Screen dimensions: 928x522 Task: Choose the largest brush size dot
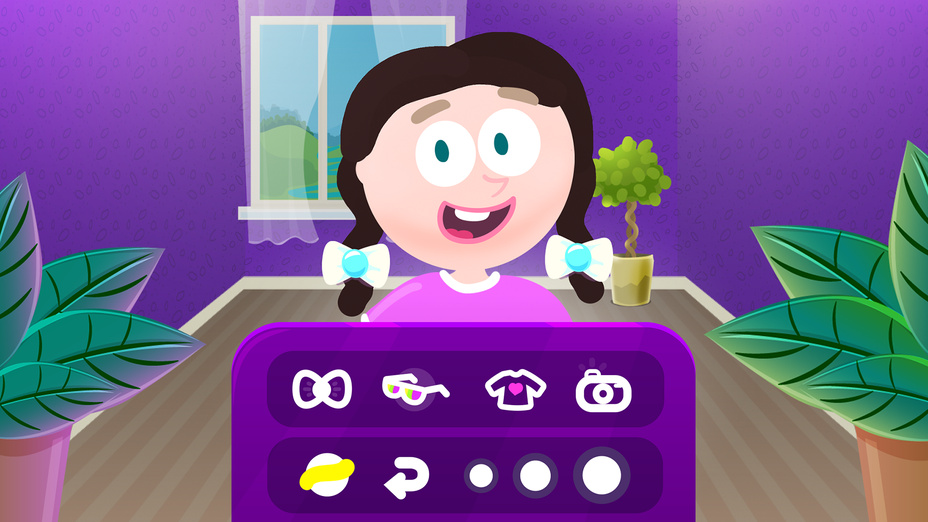tap(601, 476)
